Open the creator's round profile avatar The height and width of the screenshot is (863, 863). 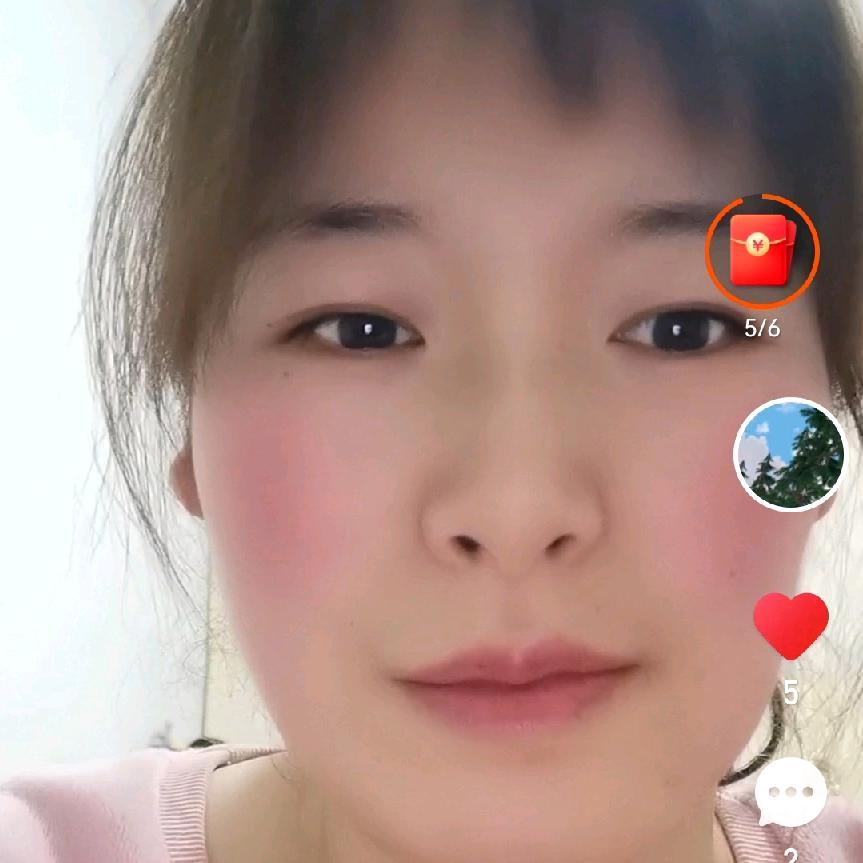(x=790, y=455)
